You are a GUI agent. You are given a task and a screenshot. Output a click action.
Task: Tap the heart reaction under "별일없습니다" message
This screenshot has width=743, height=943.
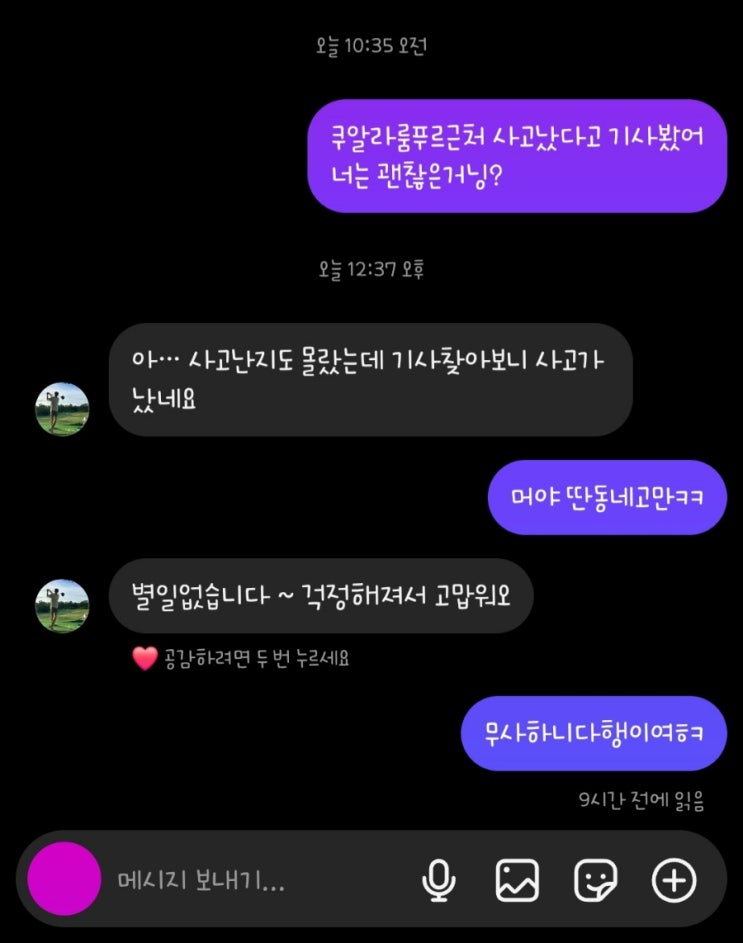(x=145, y=659)
